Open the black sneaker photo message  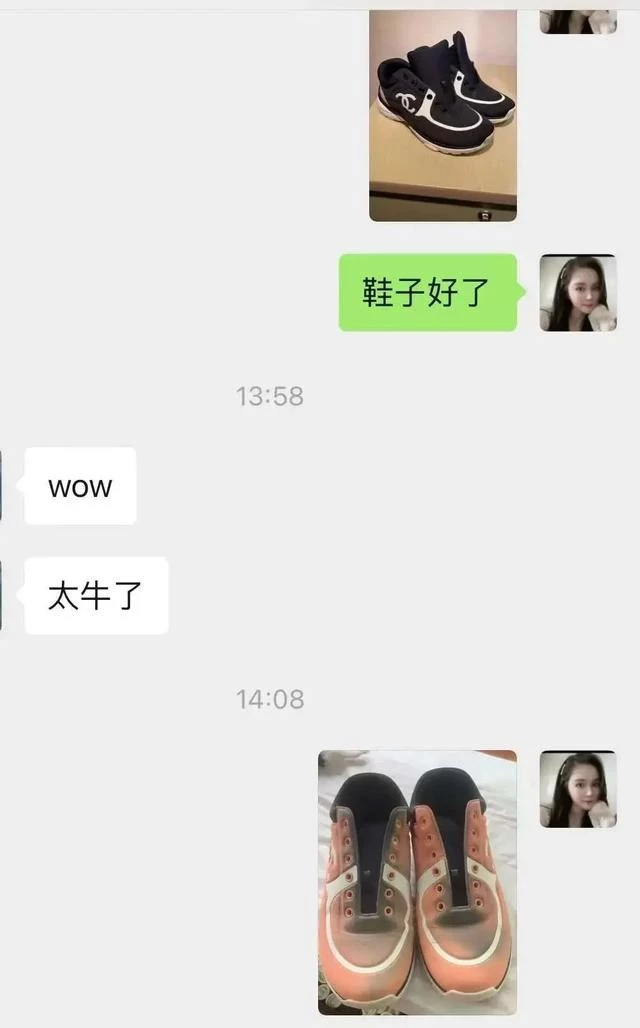[443, 115]
